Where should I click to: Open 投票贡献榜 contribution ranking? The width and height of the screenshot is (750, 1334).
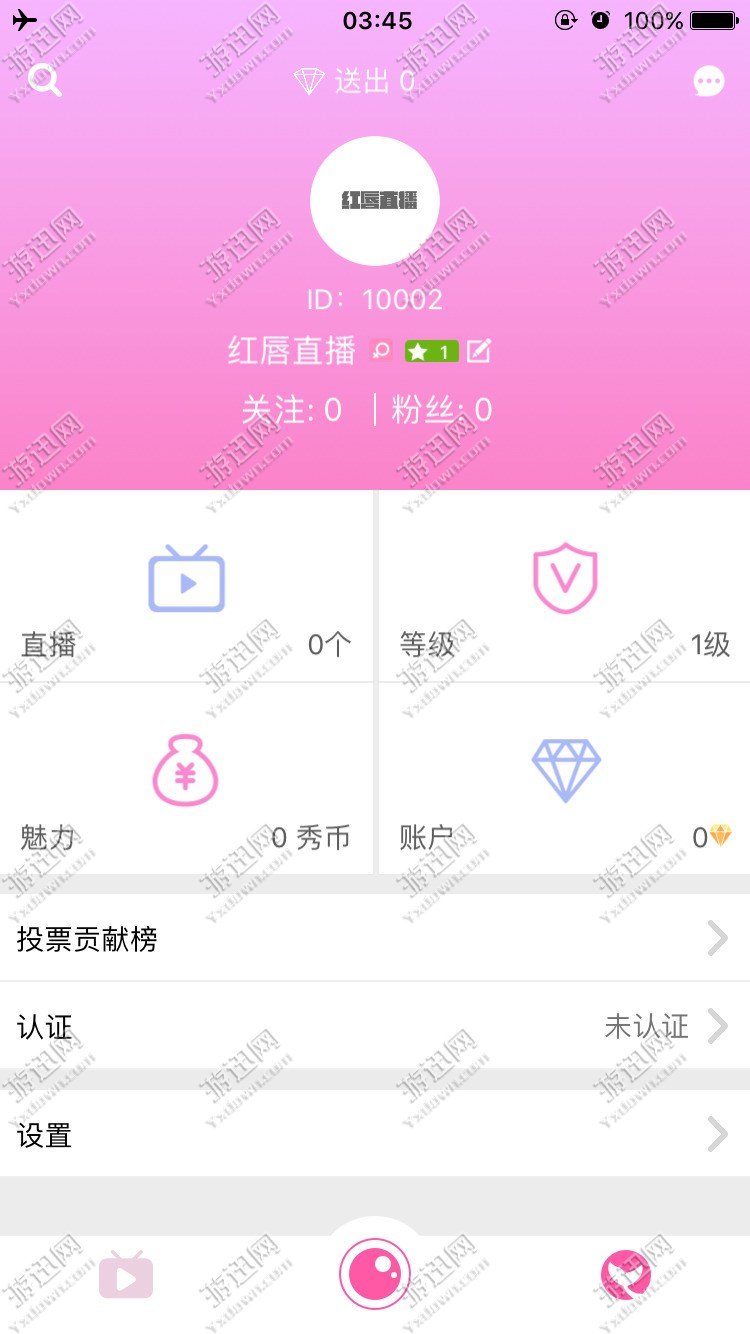pos(375,938)
